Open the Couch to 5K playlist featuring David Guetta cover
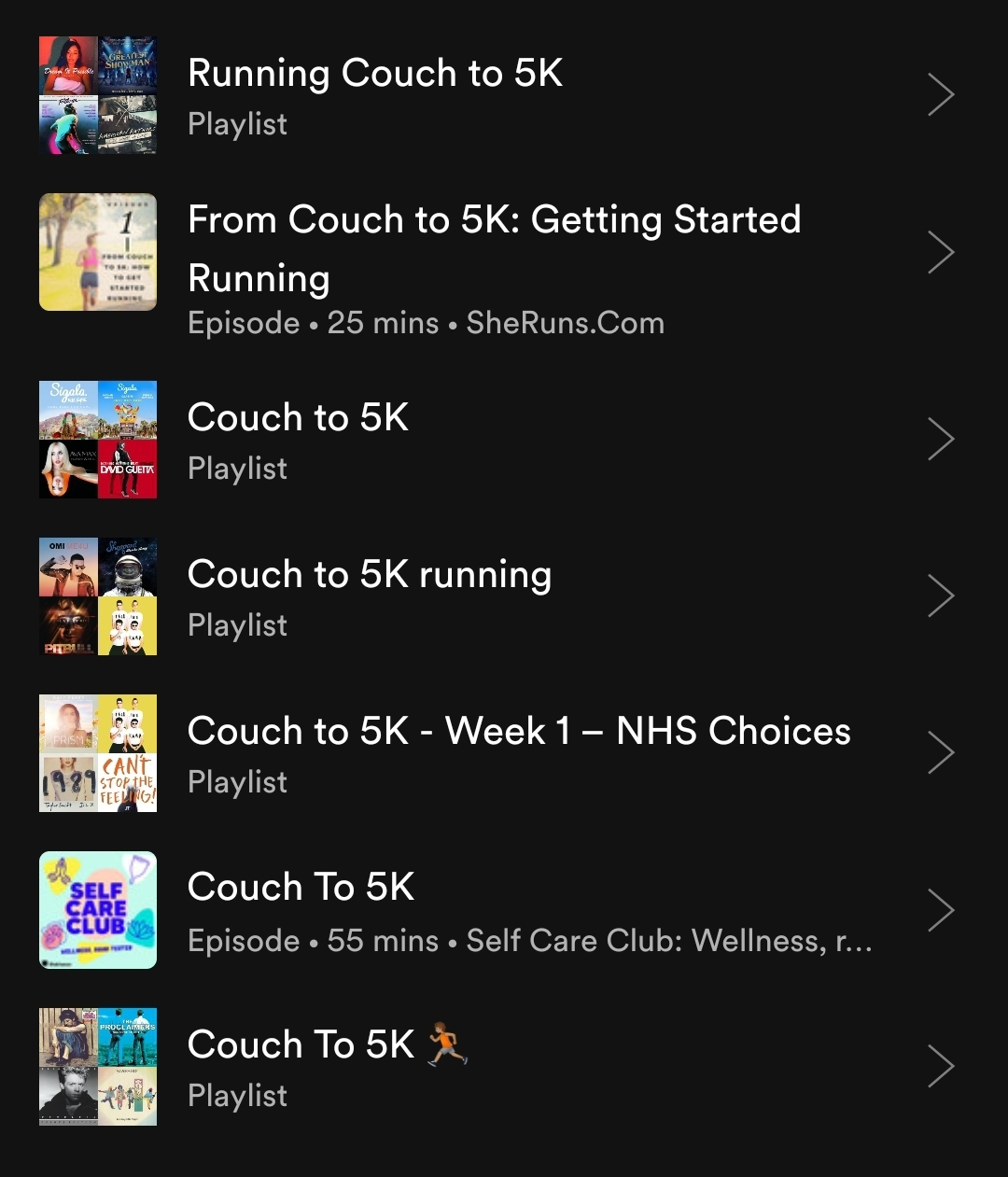This screenshot has width=1008, height=1177. point(299,439)
